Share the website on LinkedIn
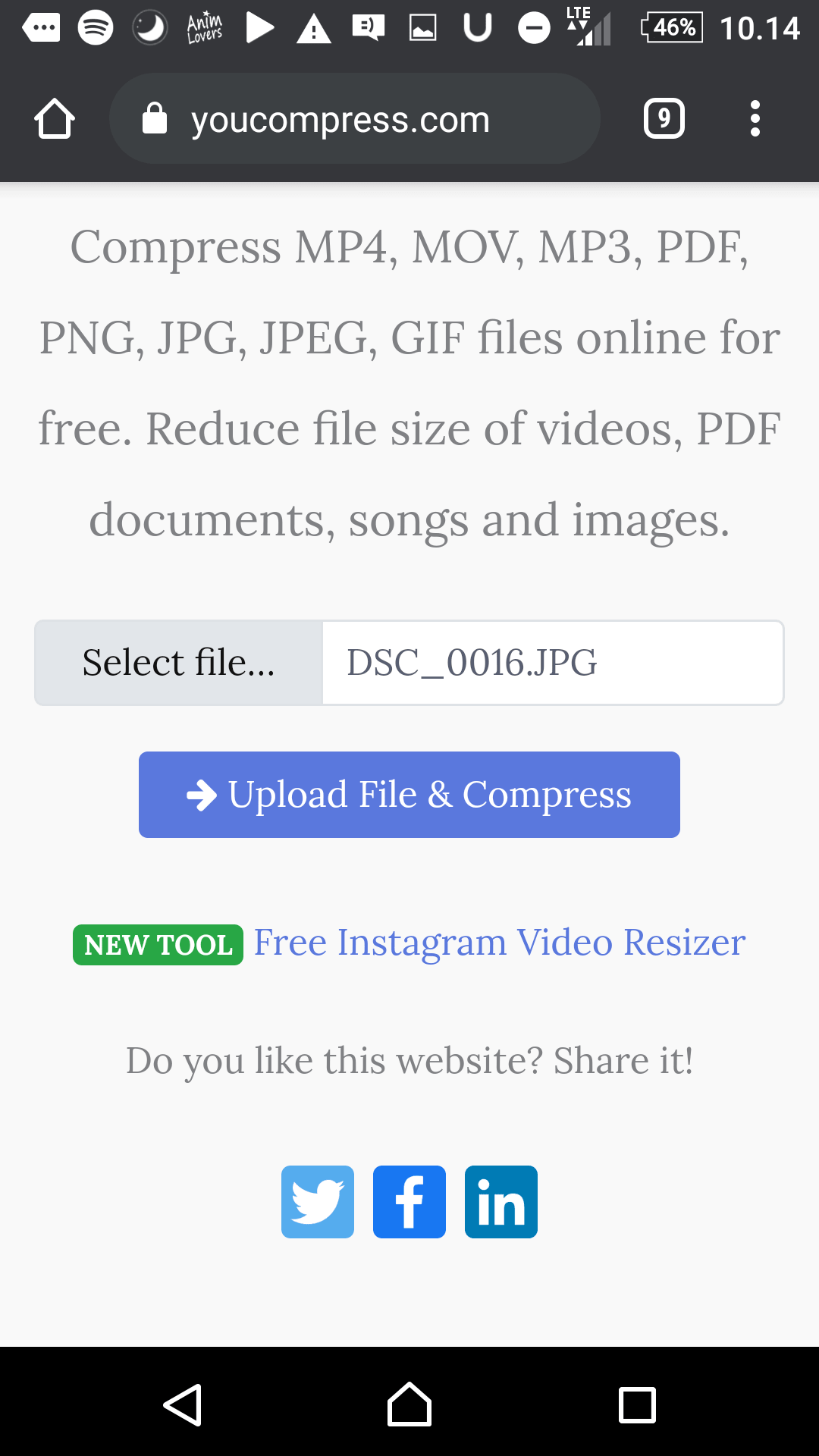 (x=501, y=1202)
